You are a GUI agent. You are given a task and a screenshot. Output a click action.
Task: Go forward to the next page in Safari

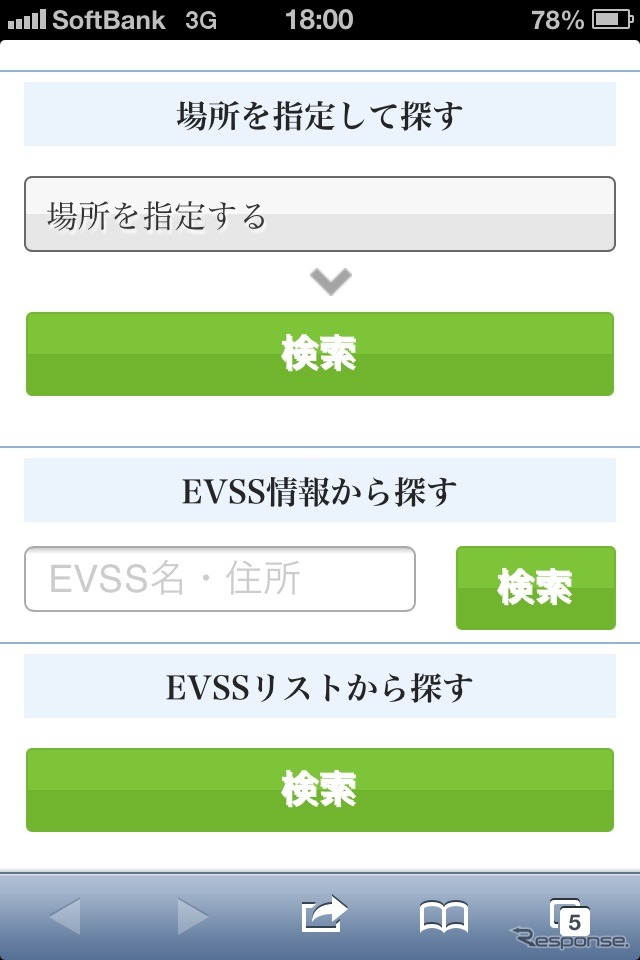[x=192, y=916]
